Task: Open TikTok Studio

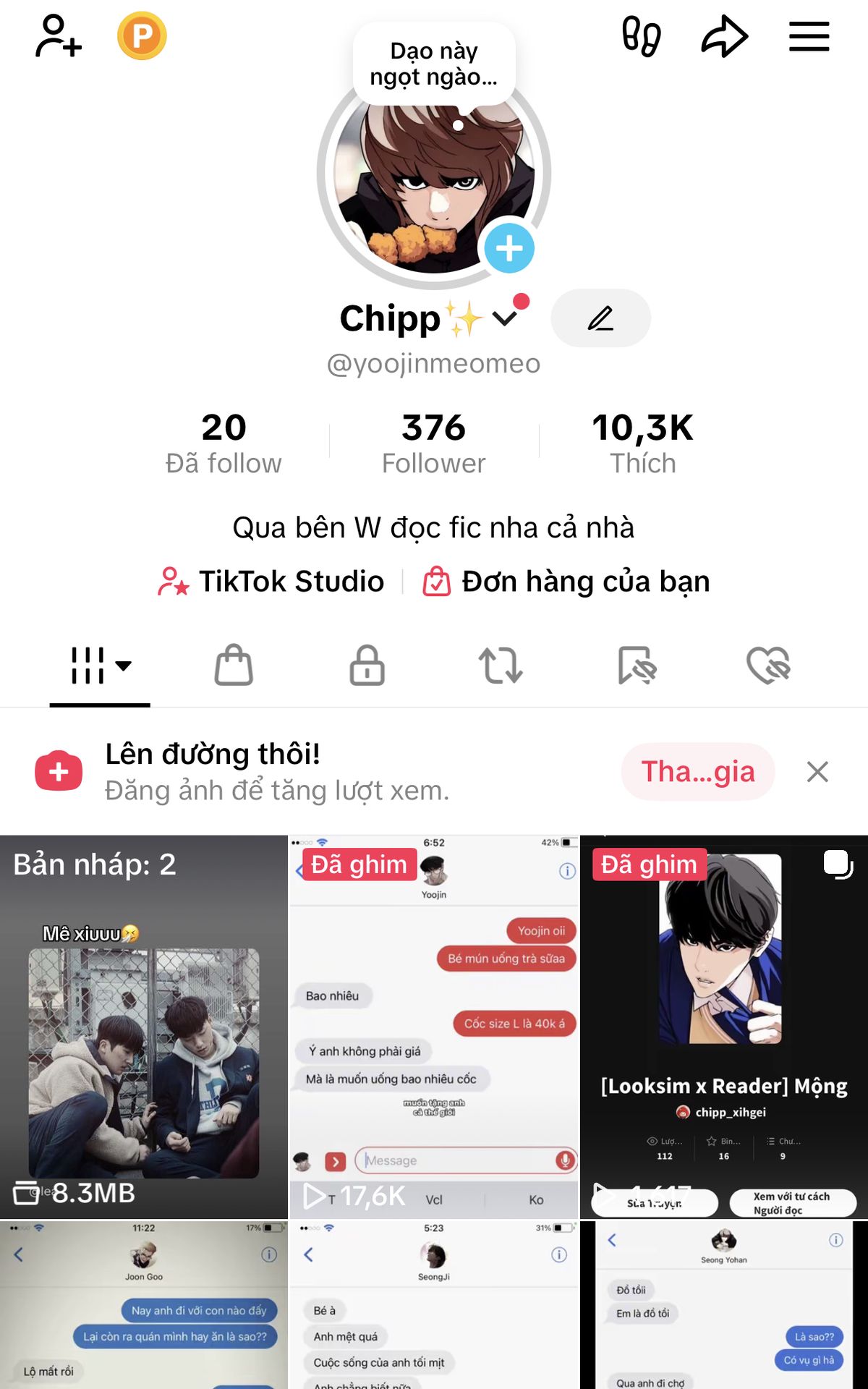Action: pyautogui.click(x=271, y=582)
